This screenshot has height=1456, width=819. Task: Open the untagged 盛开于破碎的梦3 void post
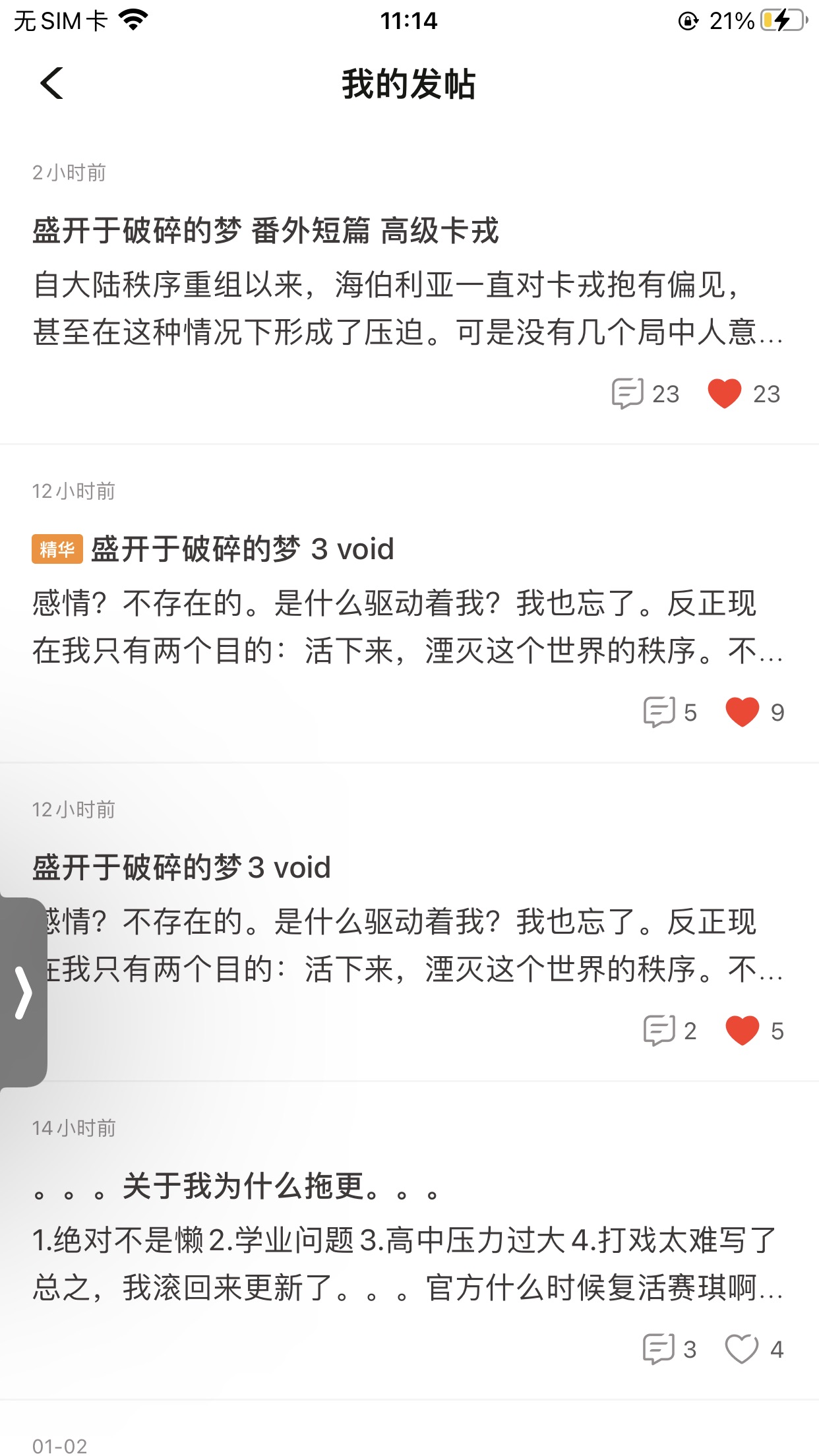(181, 868)
